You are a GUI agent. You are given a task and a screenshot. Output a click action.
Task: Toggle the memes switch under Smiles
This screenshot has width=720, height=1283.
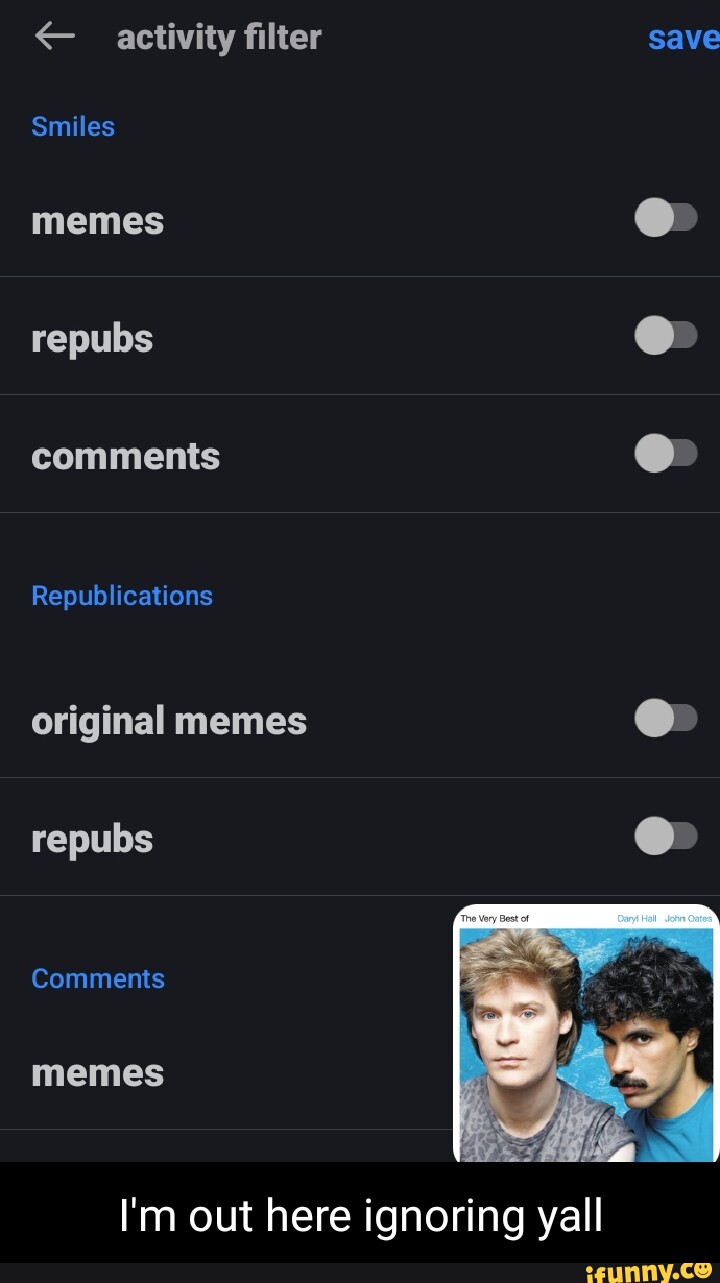(x=667, y=217)
